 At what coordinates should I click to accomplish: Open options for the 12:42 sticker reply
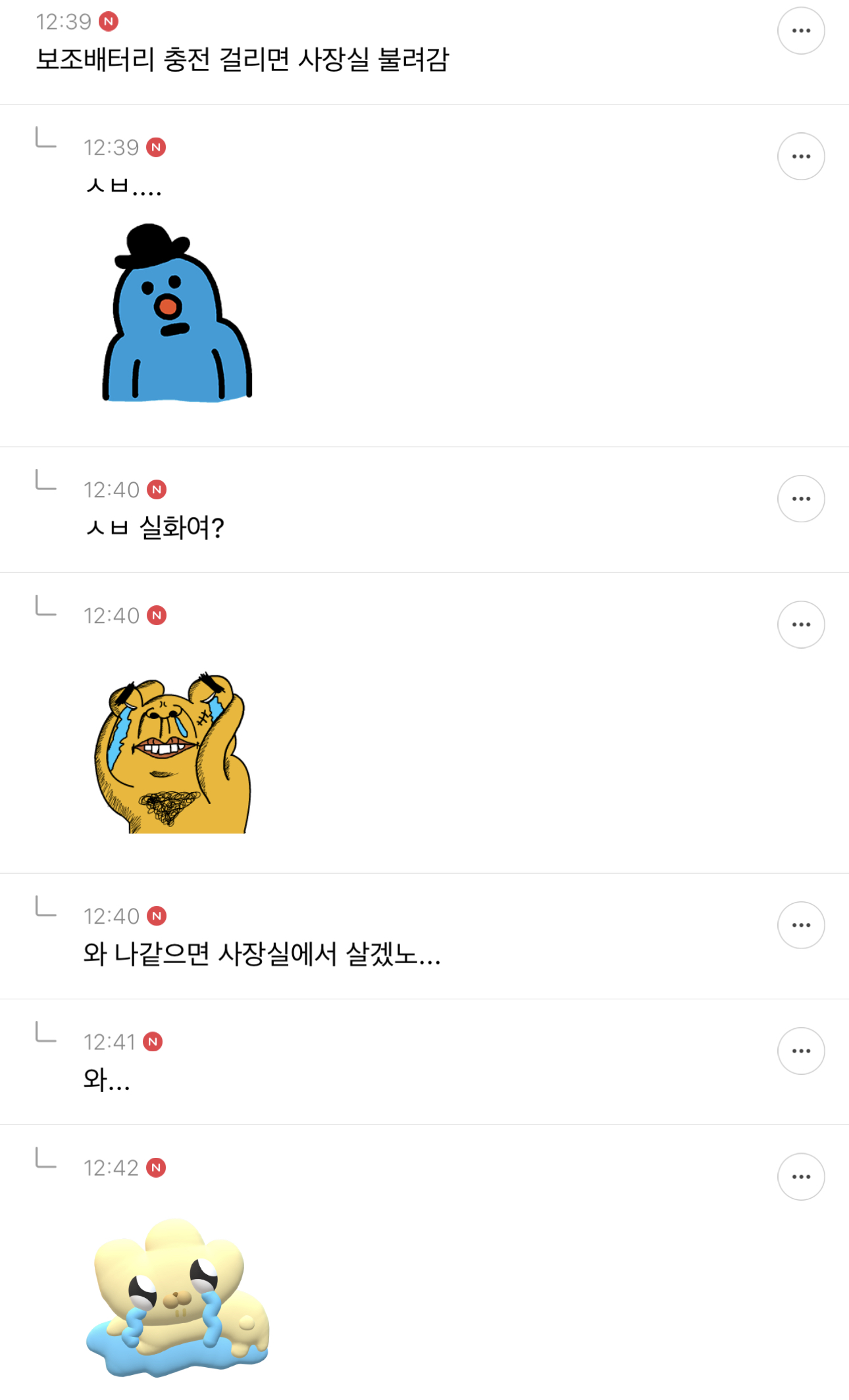pyautogui.click(x=801, y=1176)
